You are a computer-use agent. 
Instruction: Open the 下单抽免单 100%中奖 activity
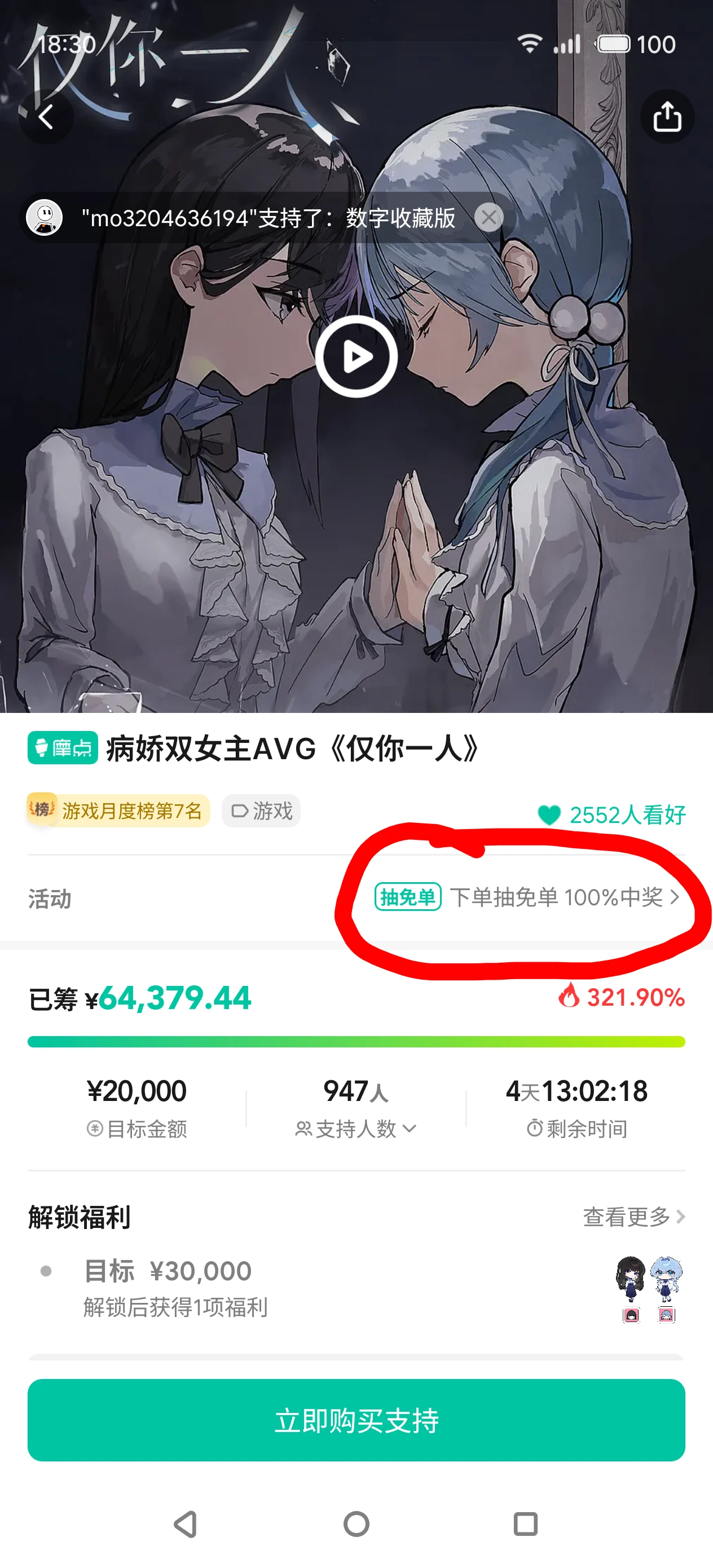coord(527,897)
